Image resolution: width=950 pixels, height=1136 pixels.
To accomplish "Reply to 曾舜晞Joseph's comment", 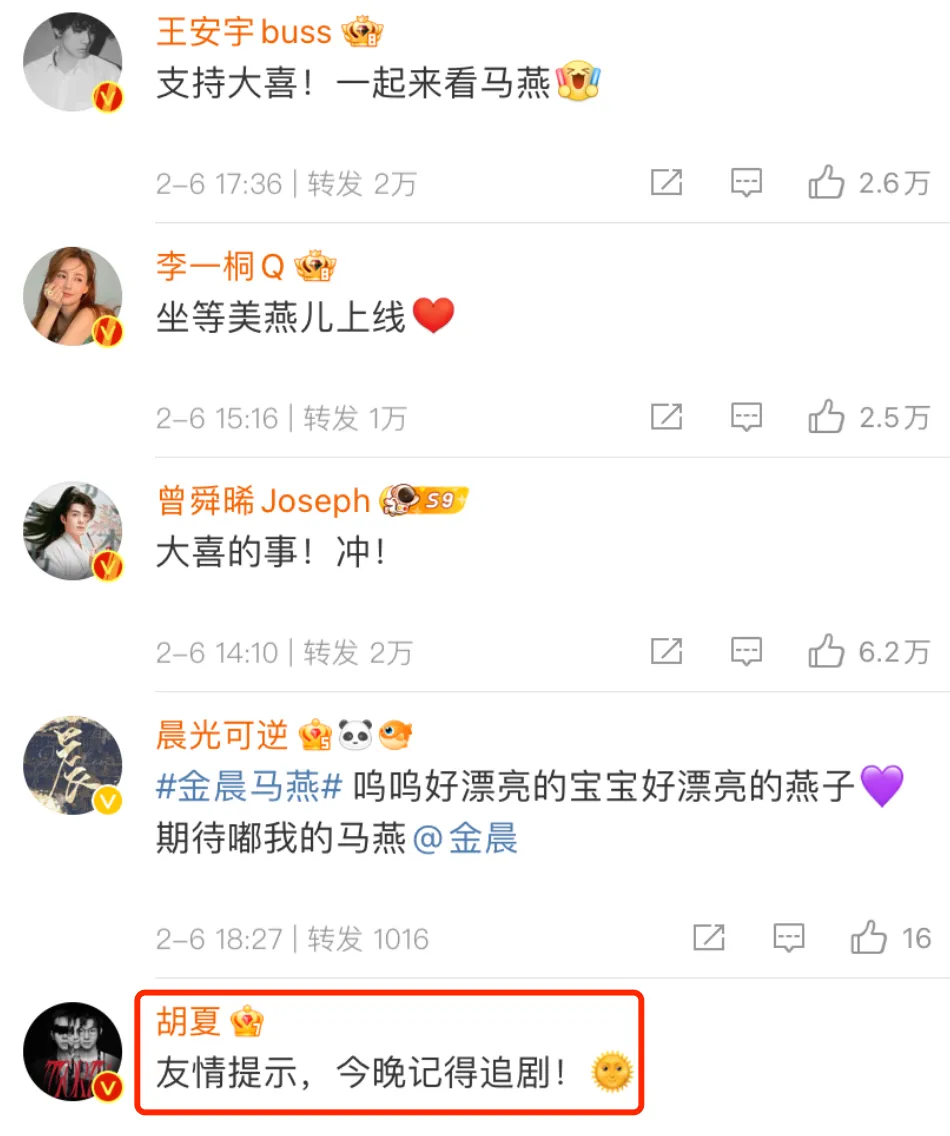I will point(746,652).
